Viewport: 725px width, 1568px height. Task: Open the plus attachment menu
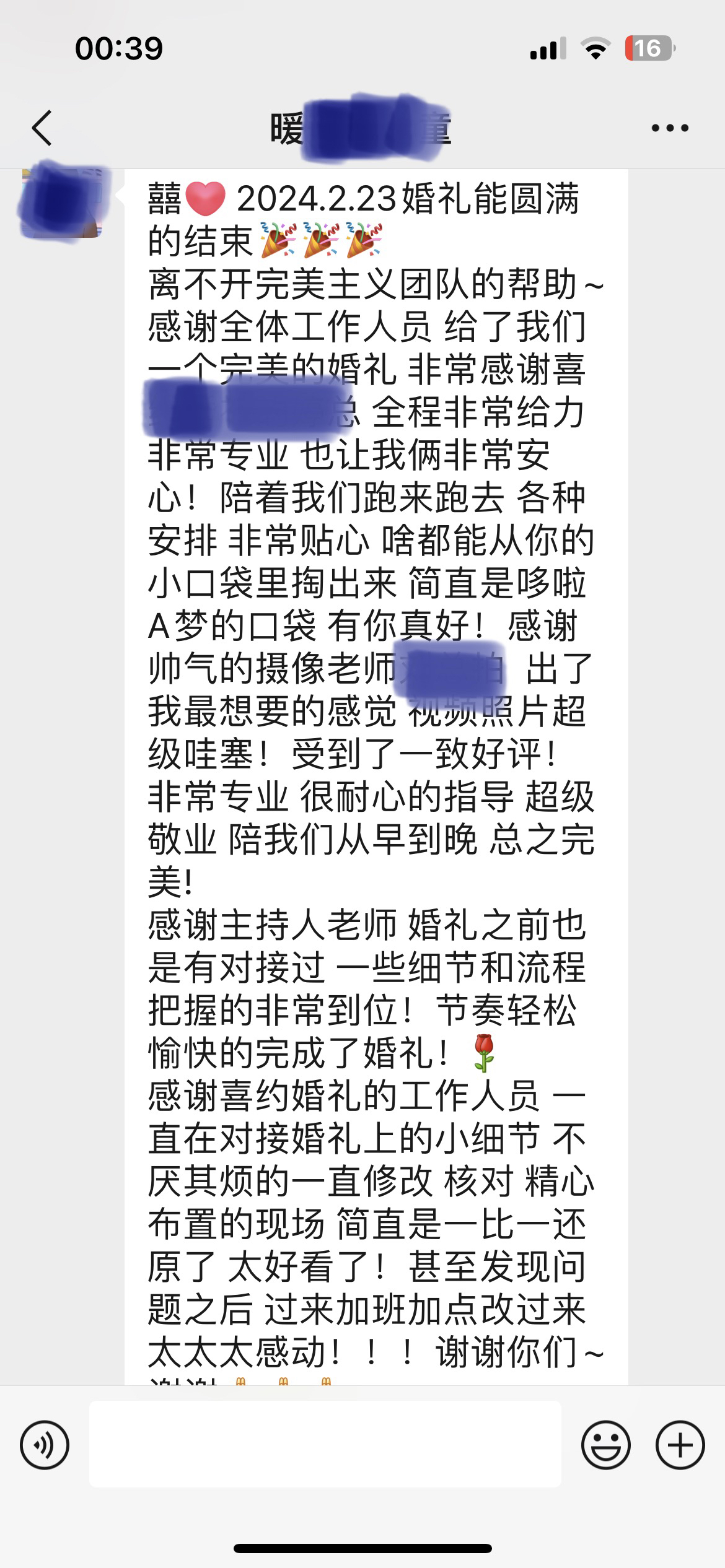[680, 1445]
